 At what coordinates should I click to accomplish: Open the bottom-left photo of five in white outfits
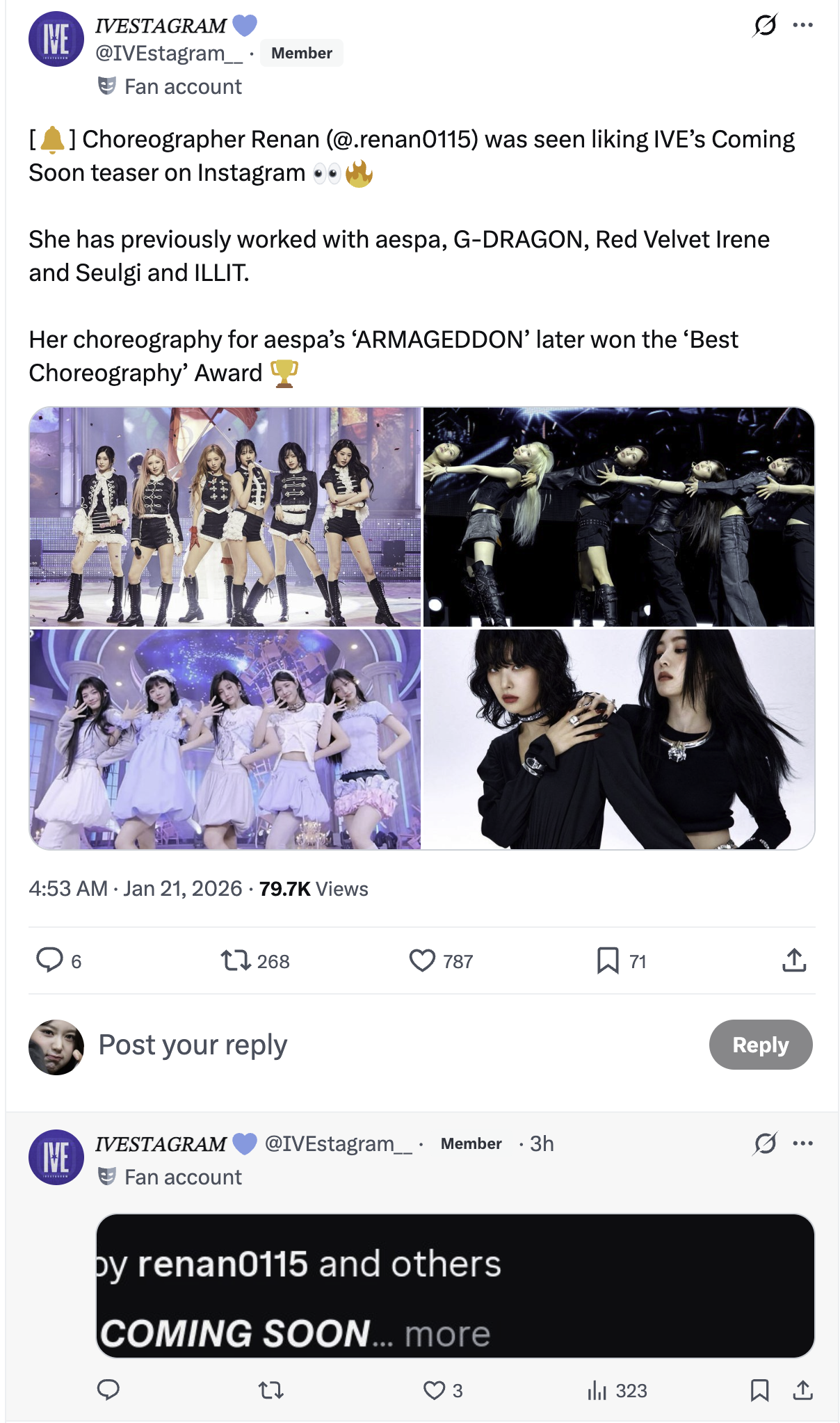(x=225, y=739)
